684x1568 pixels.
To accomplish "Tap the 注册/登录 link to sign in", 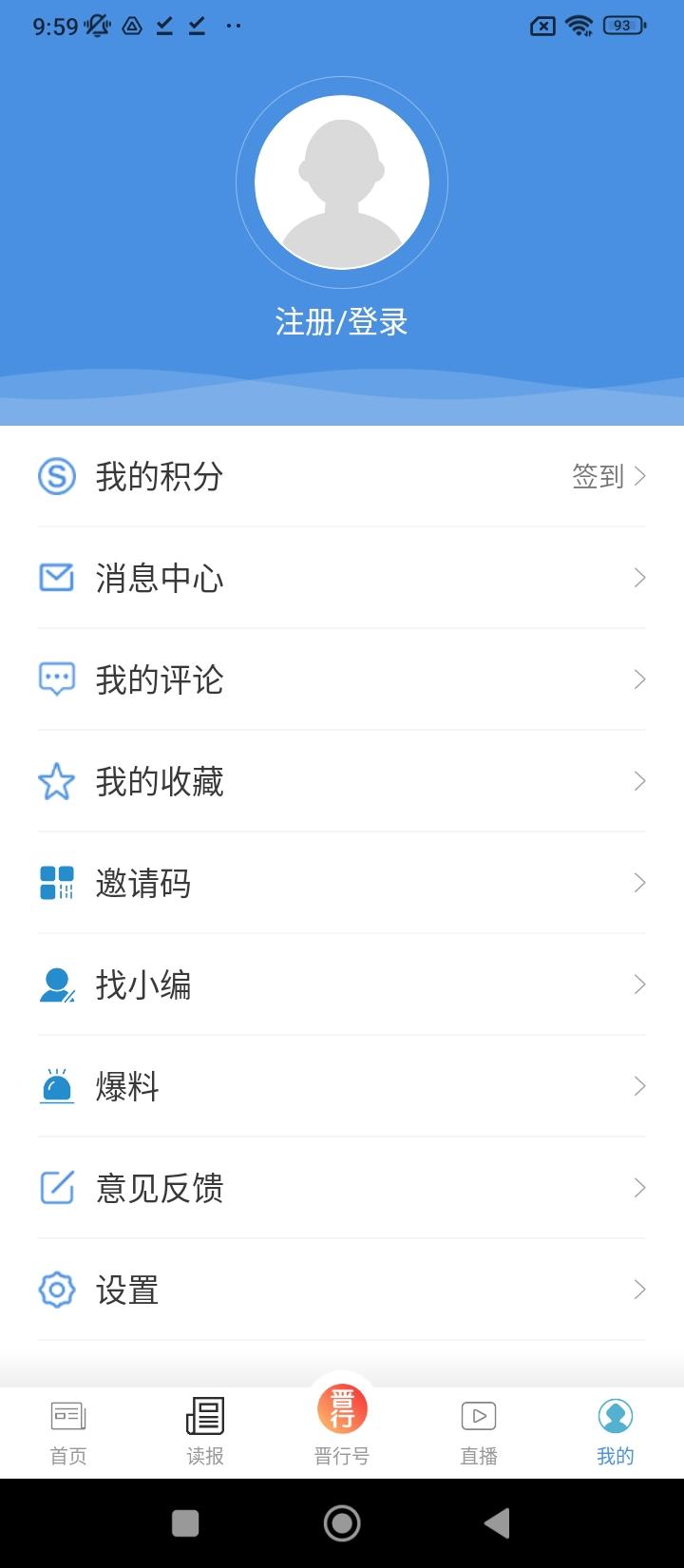I will pyautogui.click(x=342, y=322).
